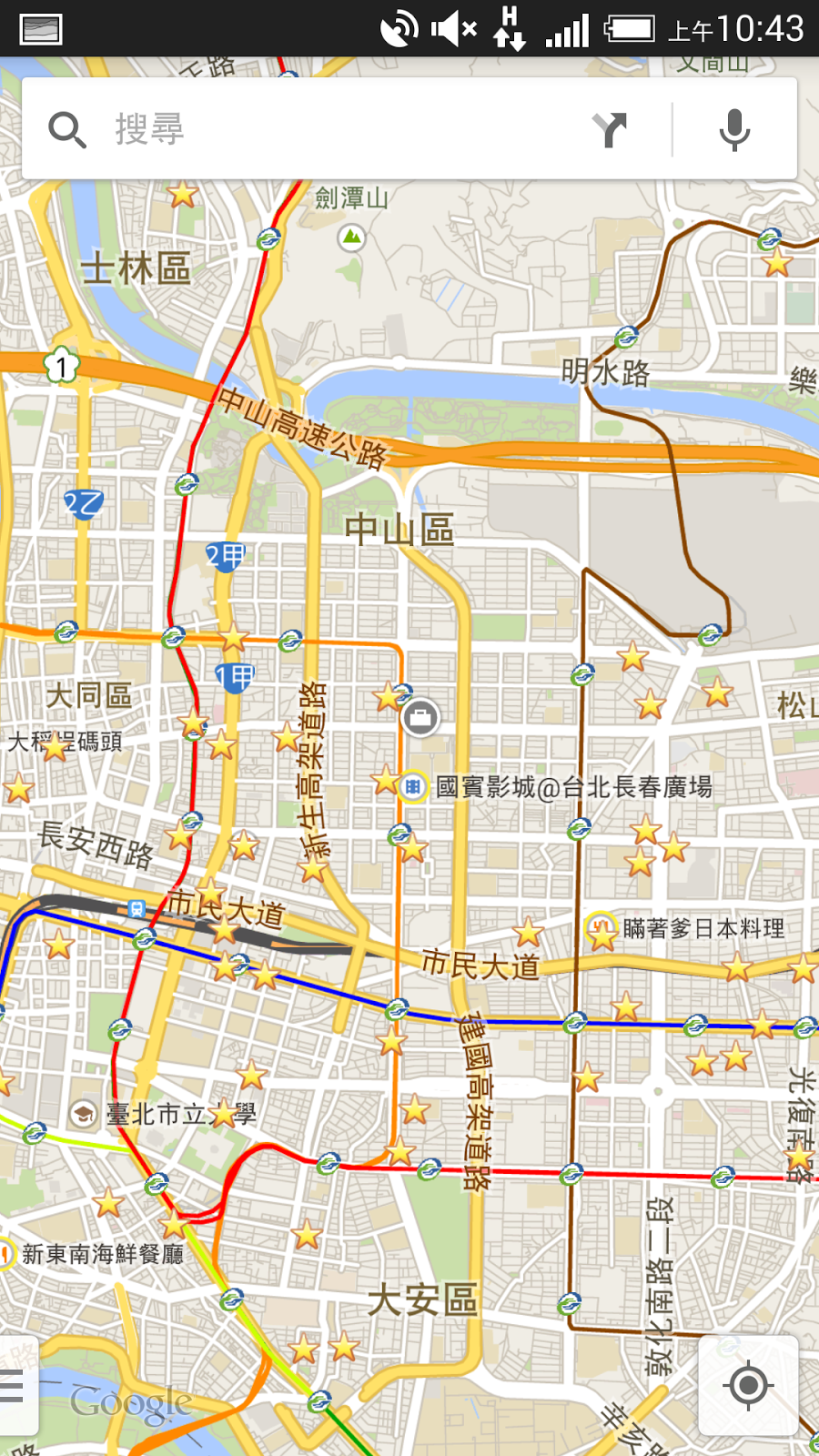Image resolution: width=819 pixels, height=1456 pixels.
Task: Open 新東南海鮮餐廳 restaurant marker
Action: click(x=5, y=1254)
